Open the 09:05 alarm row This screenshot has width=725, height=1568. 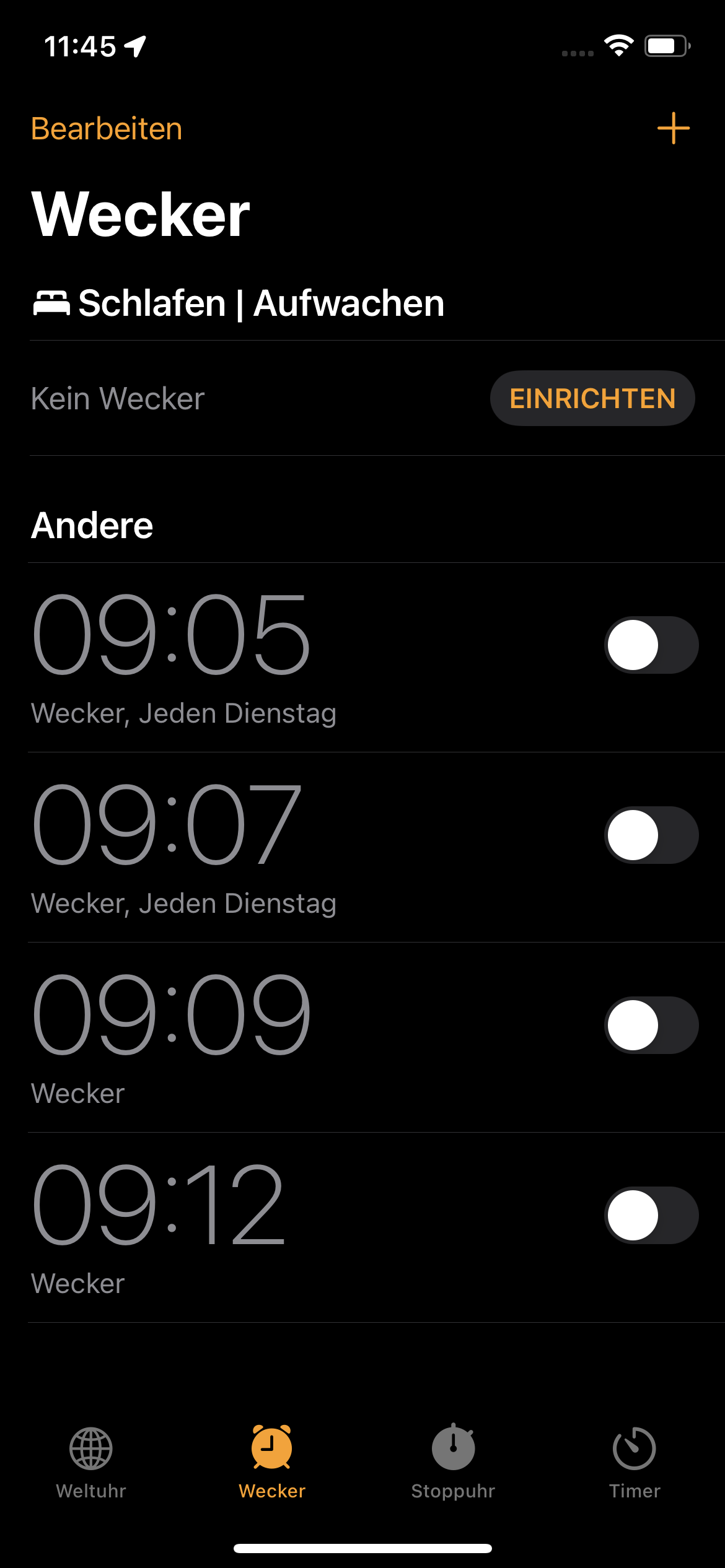point(248,656)
